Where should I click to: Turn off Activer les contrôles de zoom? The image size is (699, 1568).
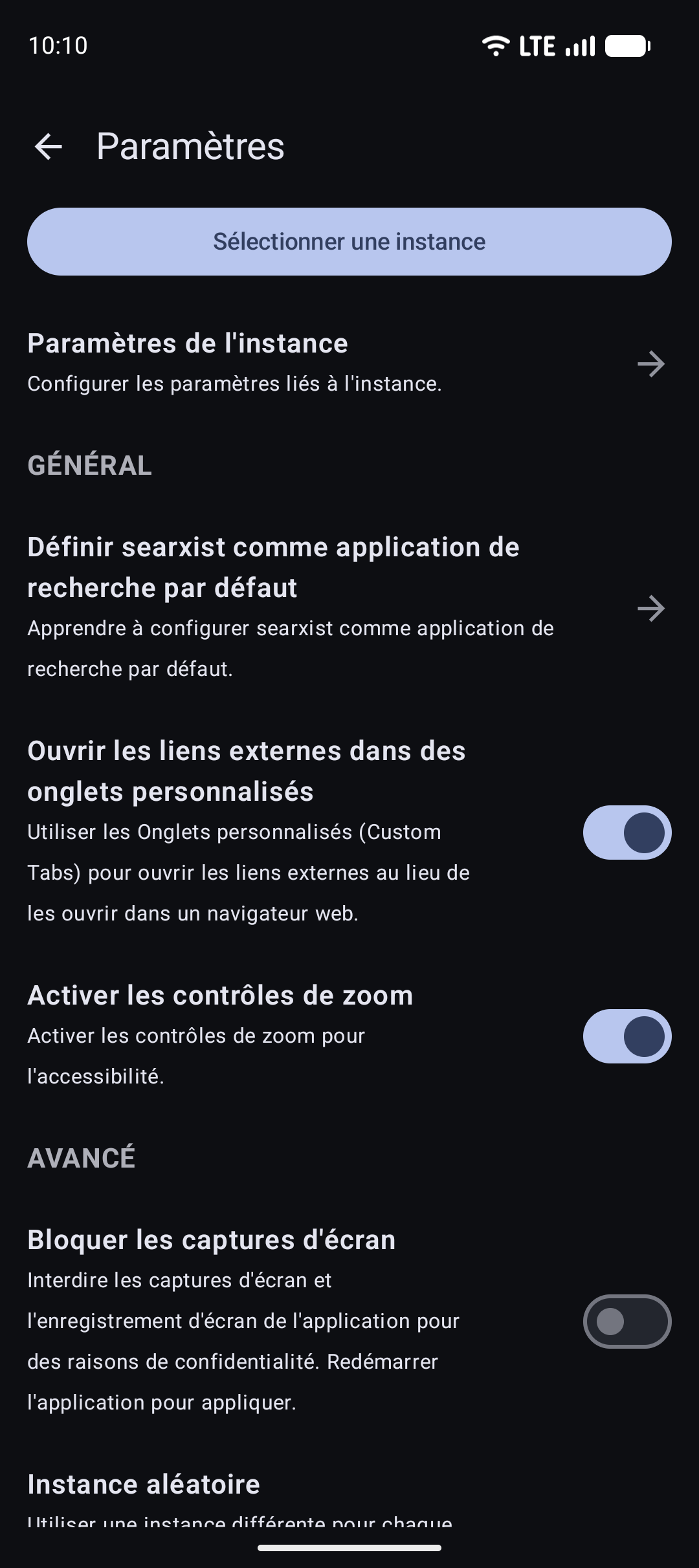click(627, 1036)
